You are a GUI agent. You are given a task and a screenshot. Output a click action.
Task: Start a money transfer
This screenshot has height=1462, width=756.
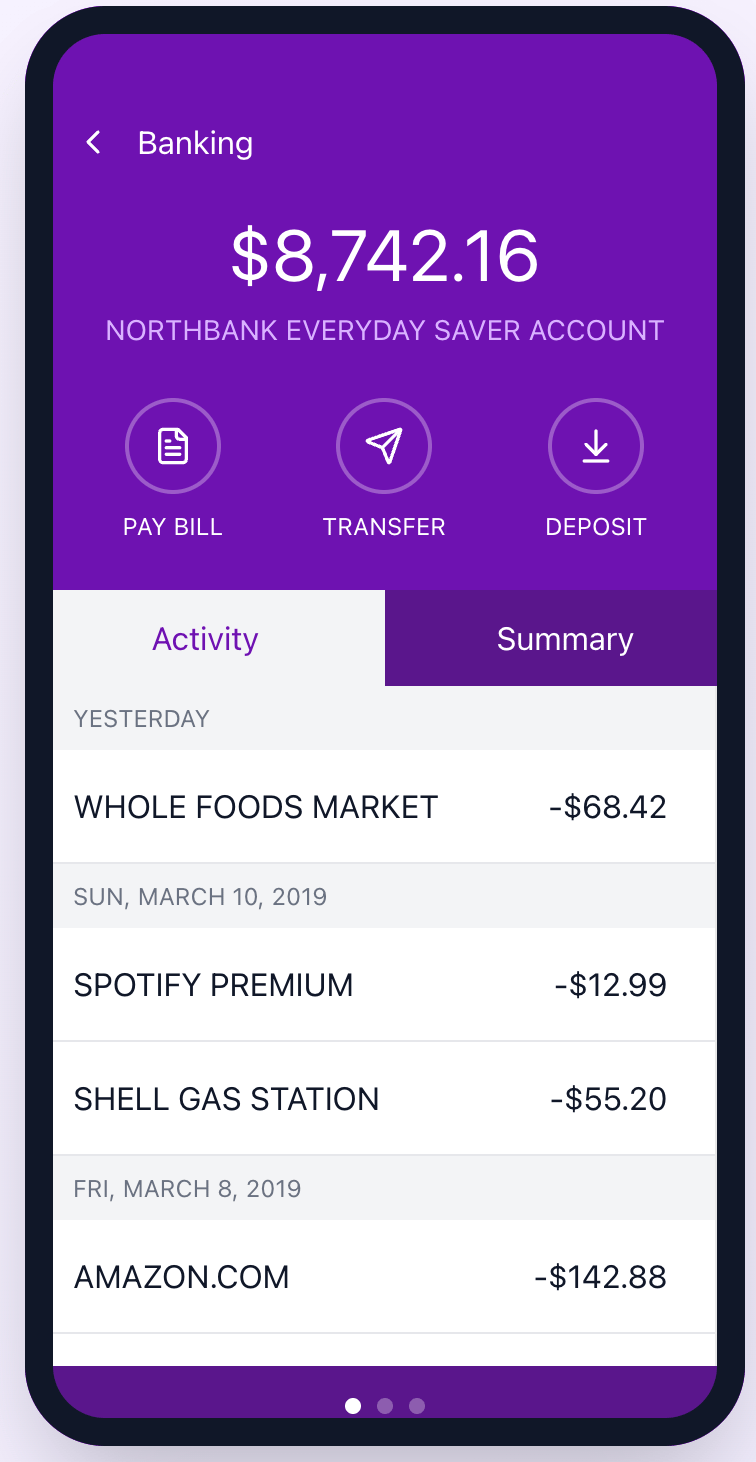pyautogui.click(x=384, y=448)
